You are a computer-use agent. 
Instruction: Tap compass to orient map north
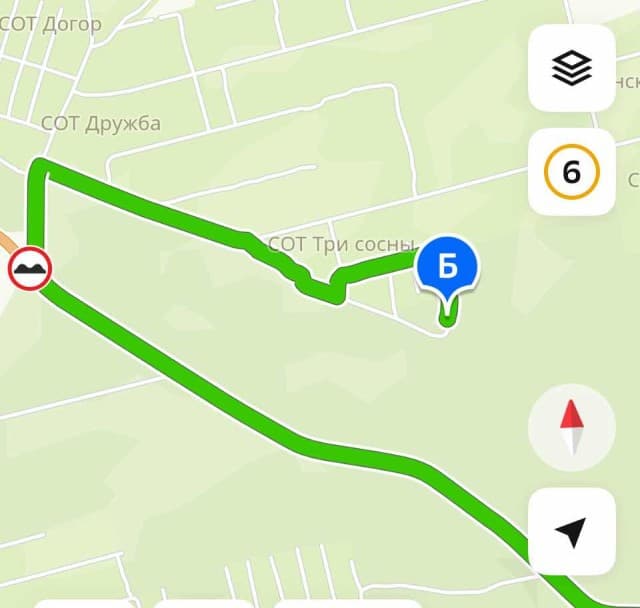pyautogui.click(x=571, y=428)
